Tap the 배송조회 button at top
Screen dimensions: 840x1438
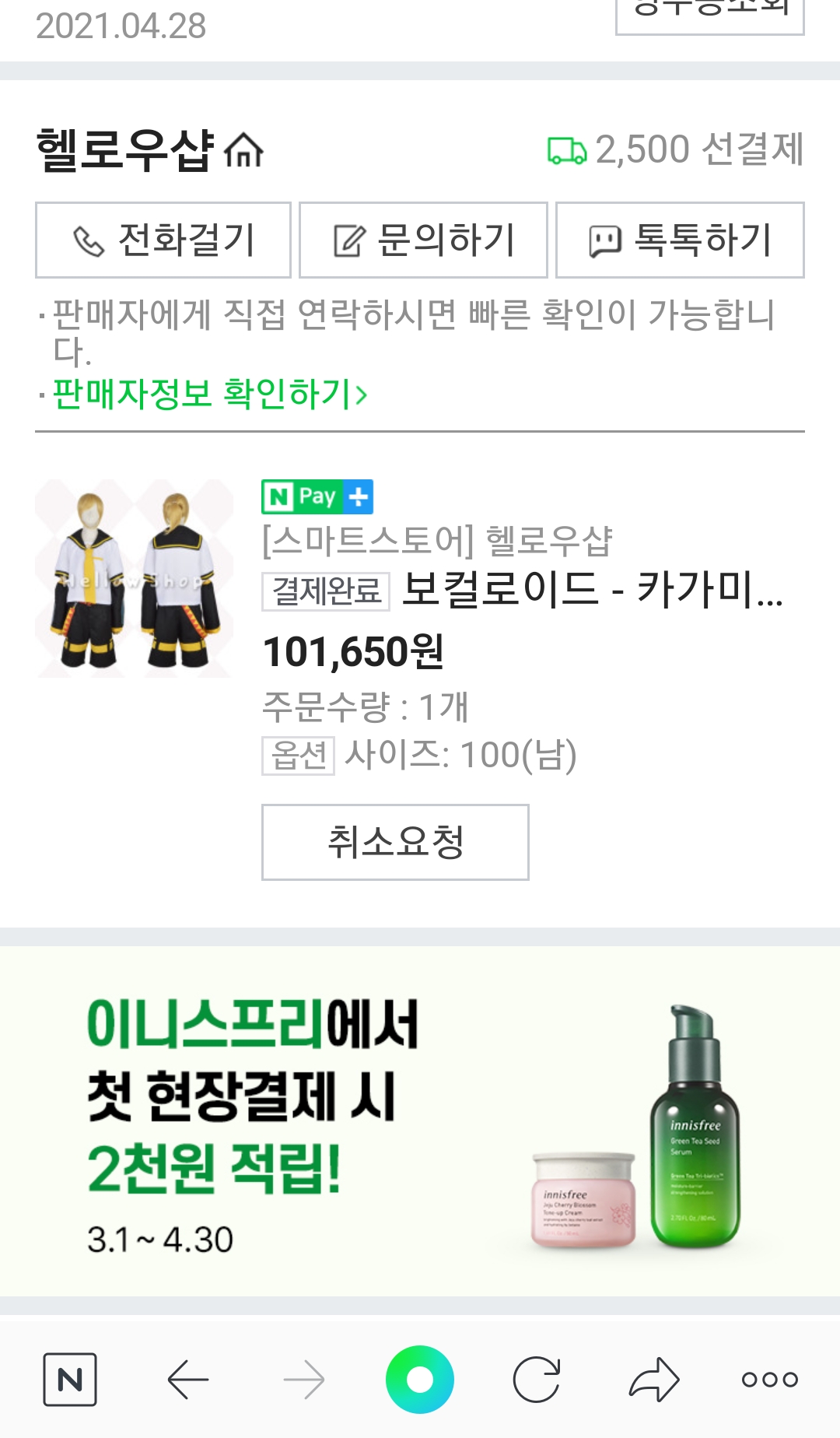click(709, 14)
